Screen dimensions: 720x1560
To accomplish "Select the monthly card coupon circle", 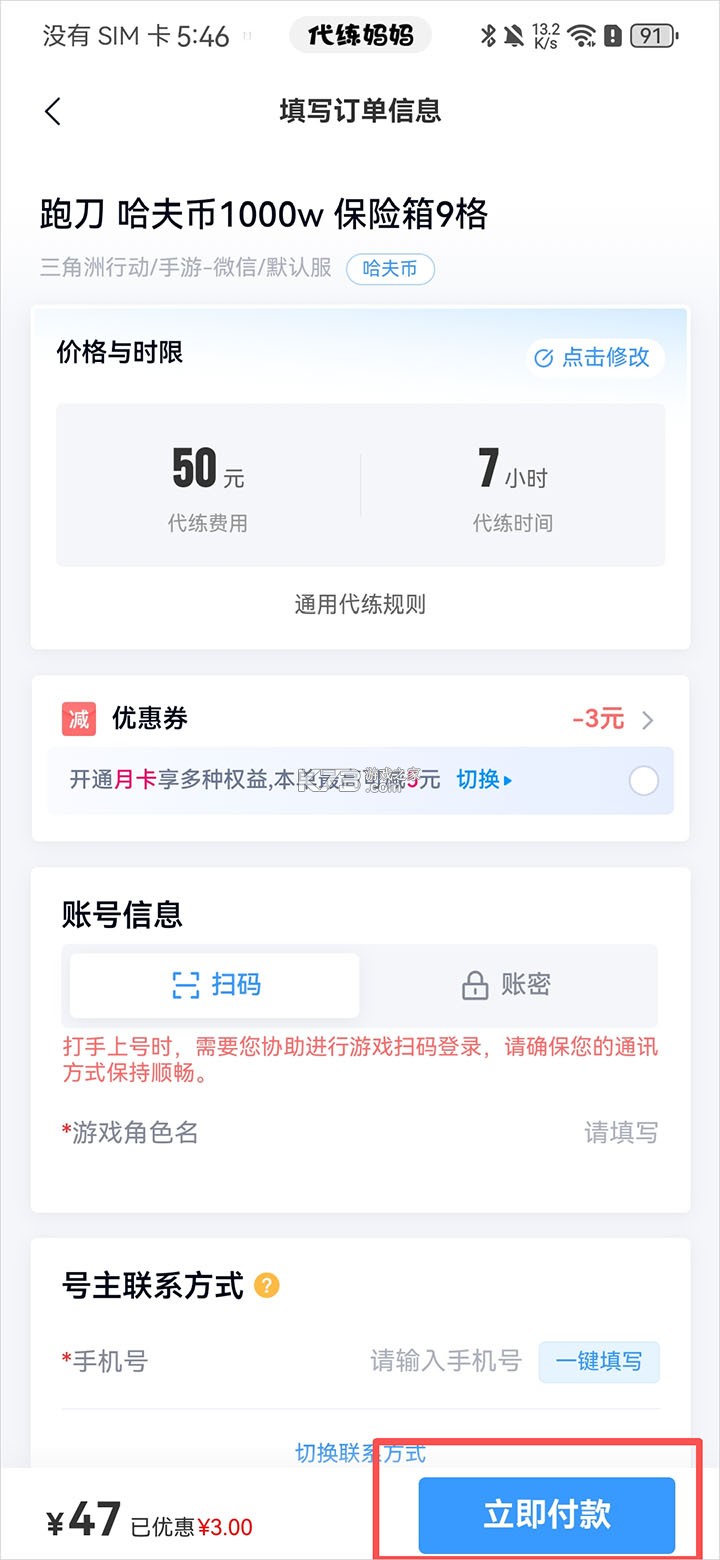I will pos(643,781).
